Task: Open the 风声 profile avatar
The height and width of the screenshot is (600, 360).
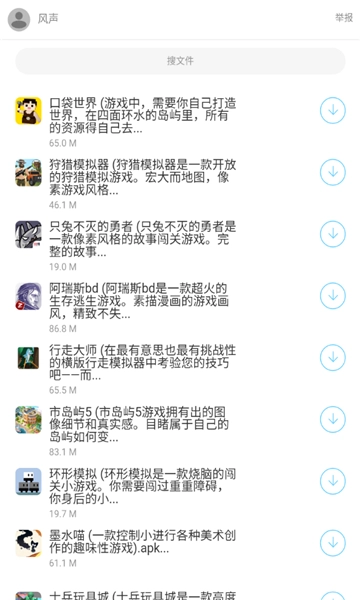Action: click(19, 19)
